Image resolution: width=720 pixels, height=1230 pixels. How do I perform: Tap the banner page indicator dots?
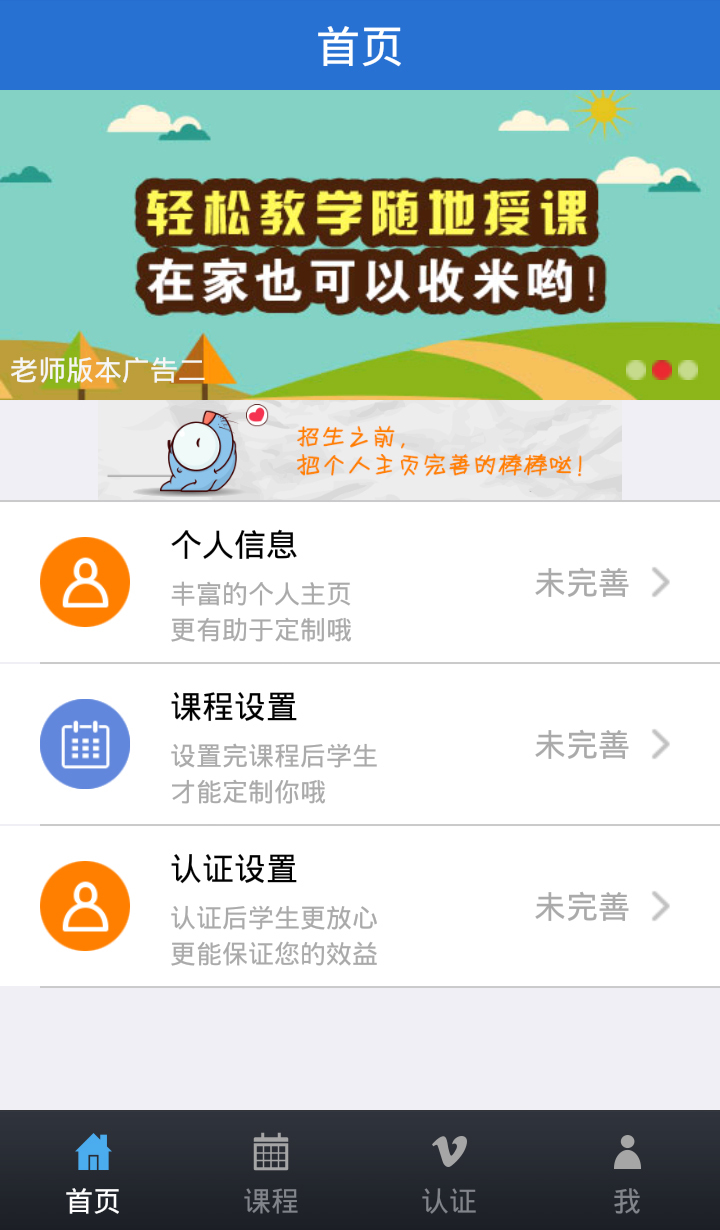coord(662,370)
